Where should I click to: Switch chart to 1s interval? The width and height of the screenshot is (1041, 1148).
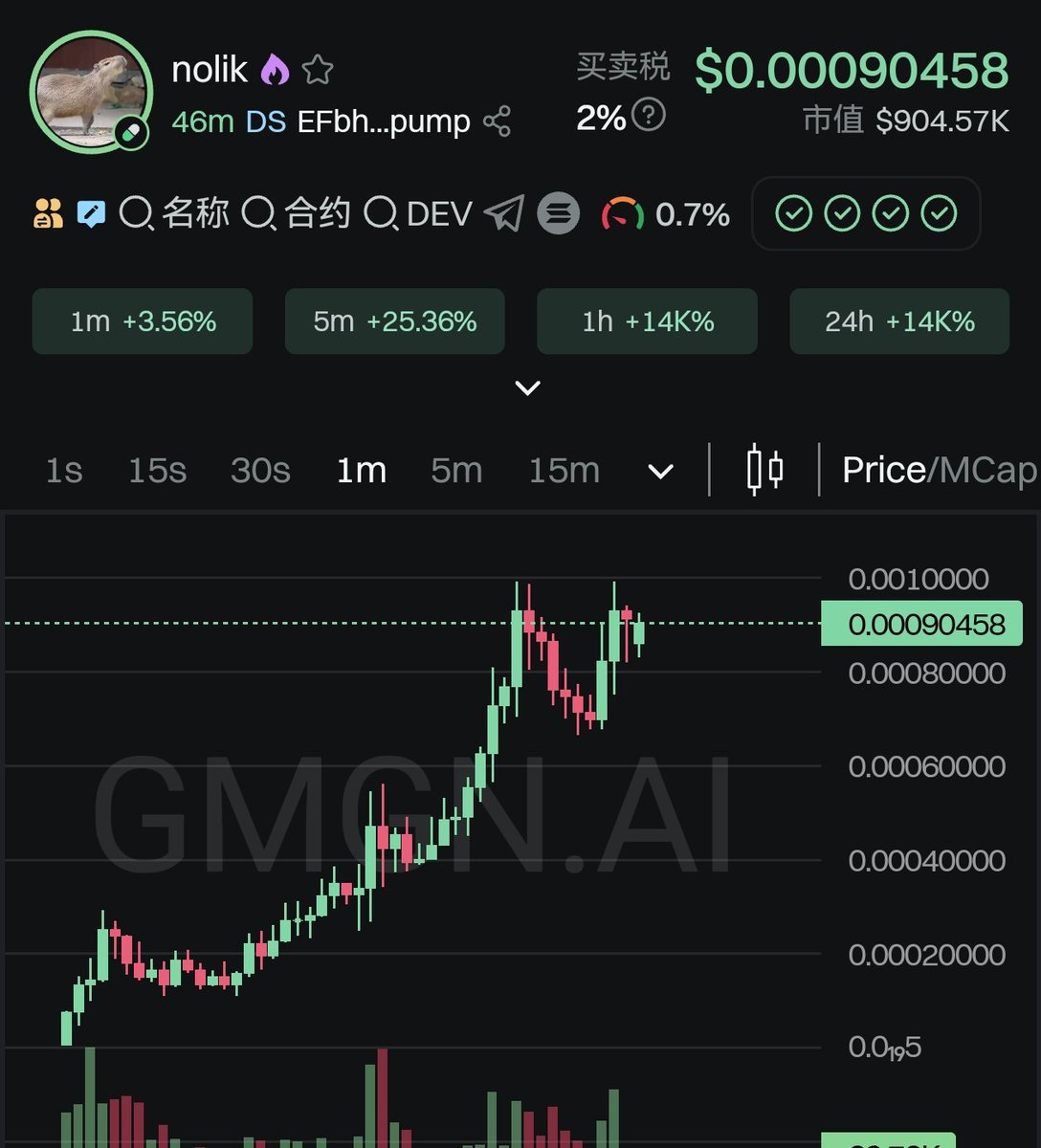(64, 471)
